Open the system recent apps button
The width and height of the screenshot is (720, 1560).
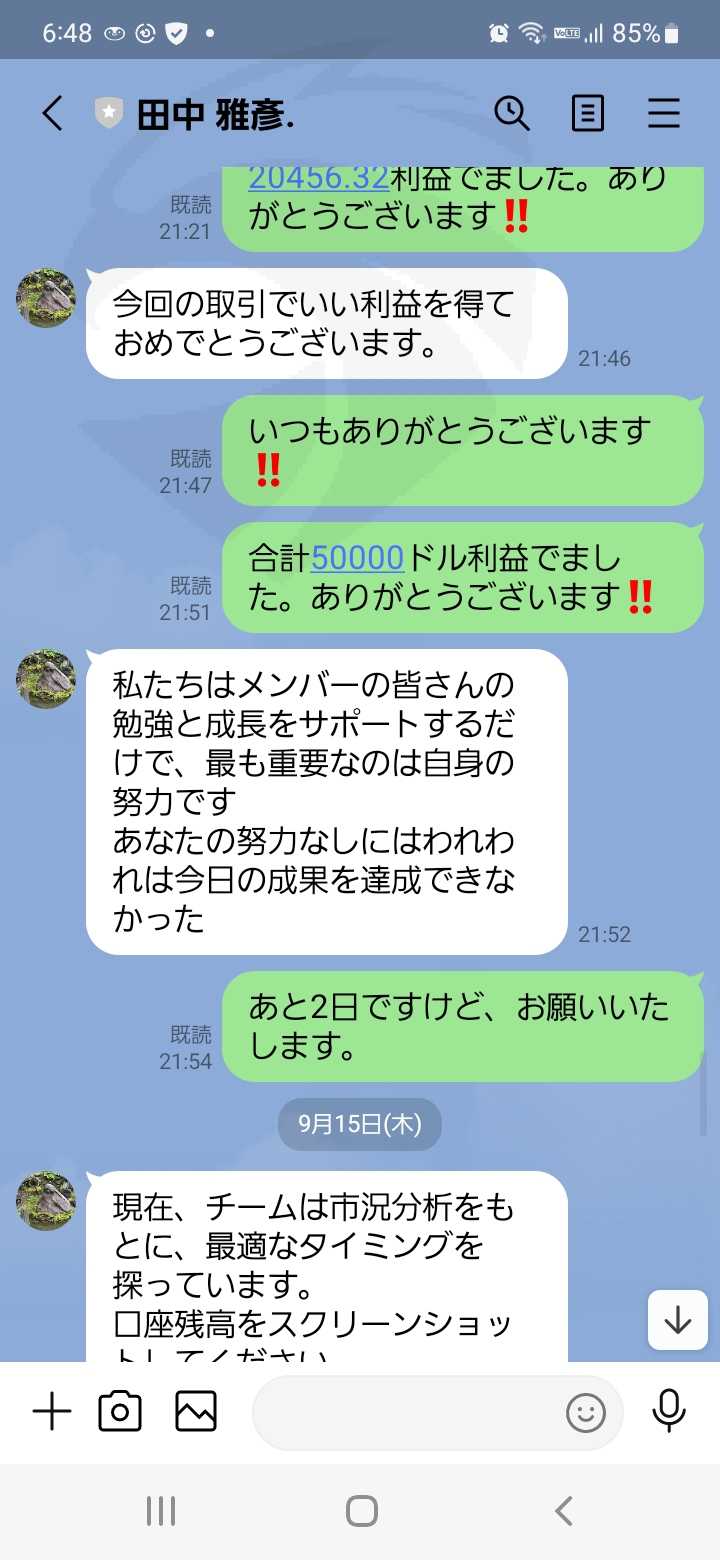[160, 1510]
